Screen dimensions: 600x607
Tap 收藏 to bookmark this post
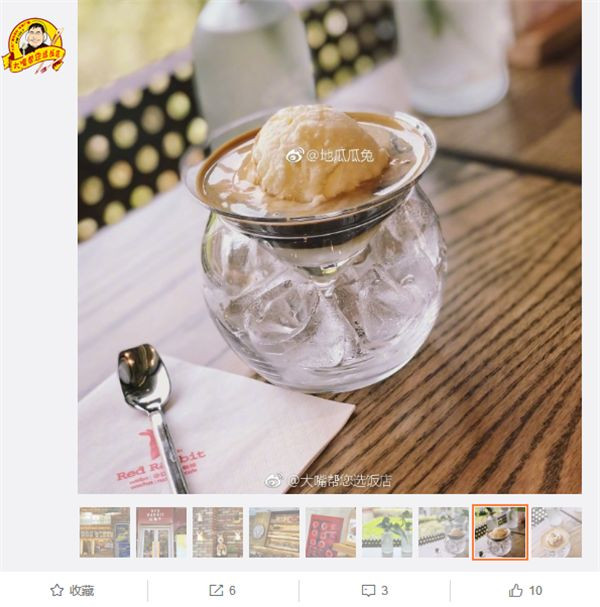[72, 590]
